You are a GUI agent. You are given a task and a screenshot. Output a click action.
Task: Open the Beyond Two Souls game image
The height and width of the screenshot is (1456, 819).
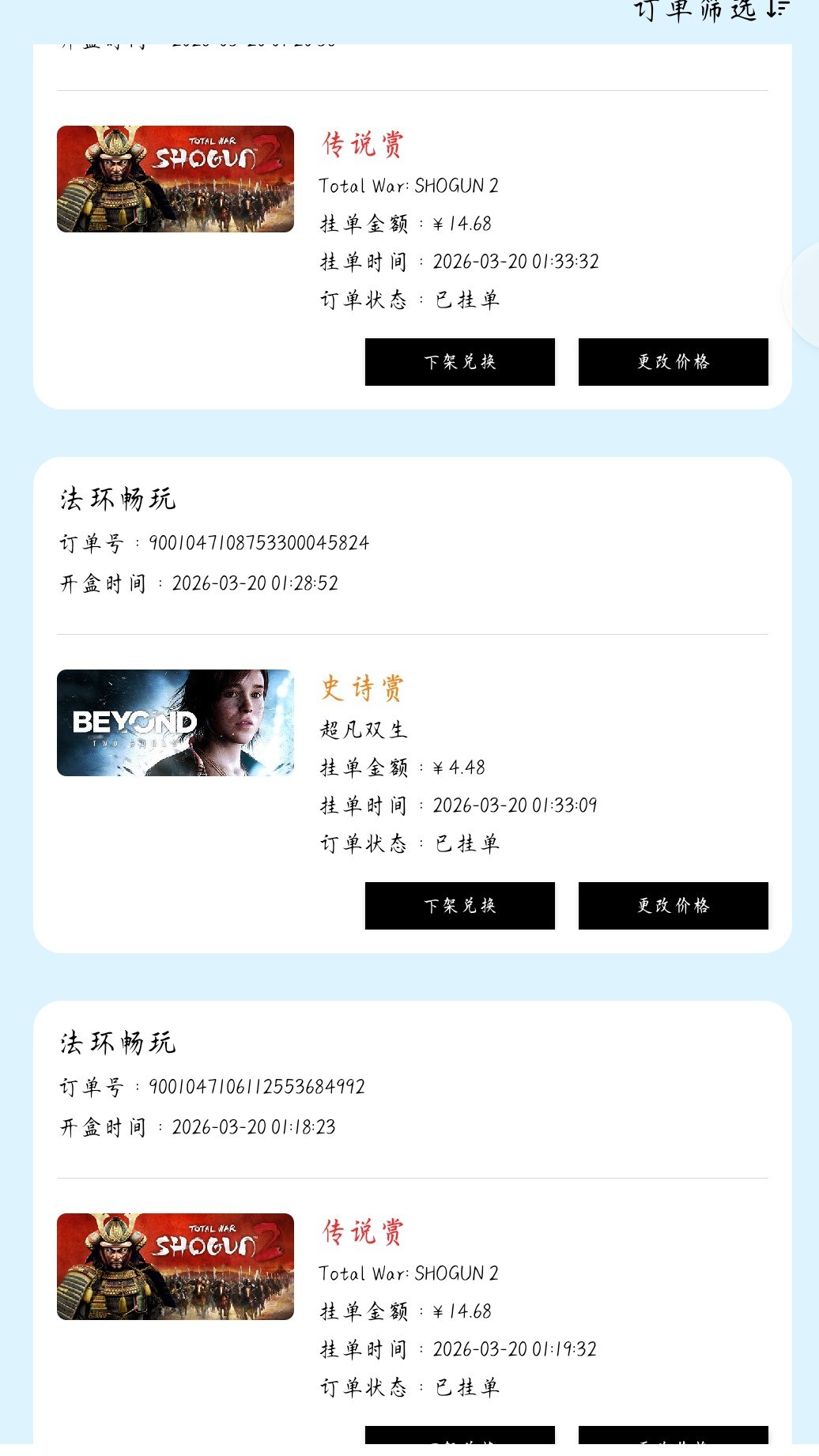[175, 723]
